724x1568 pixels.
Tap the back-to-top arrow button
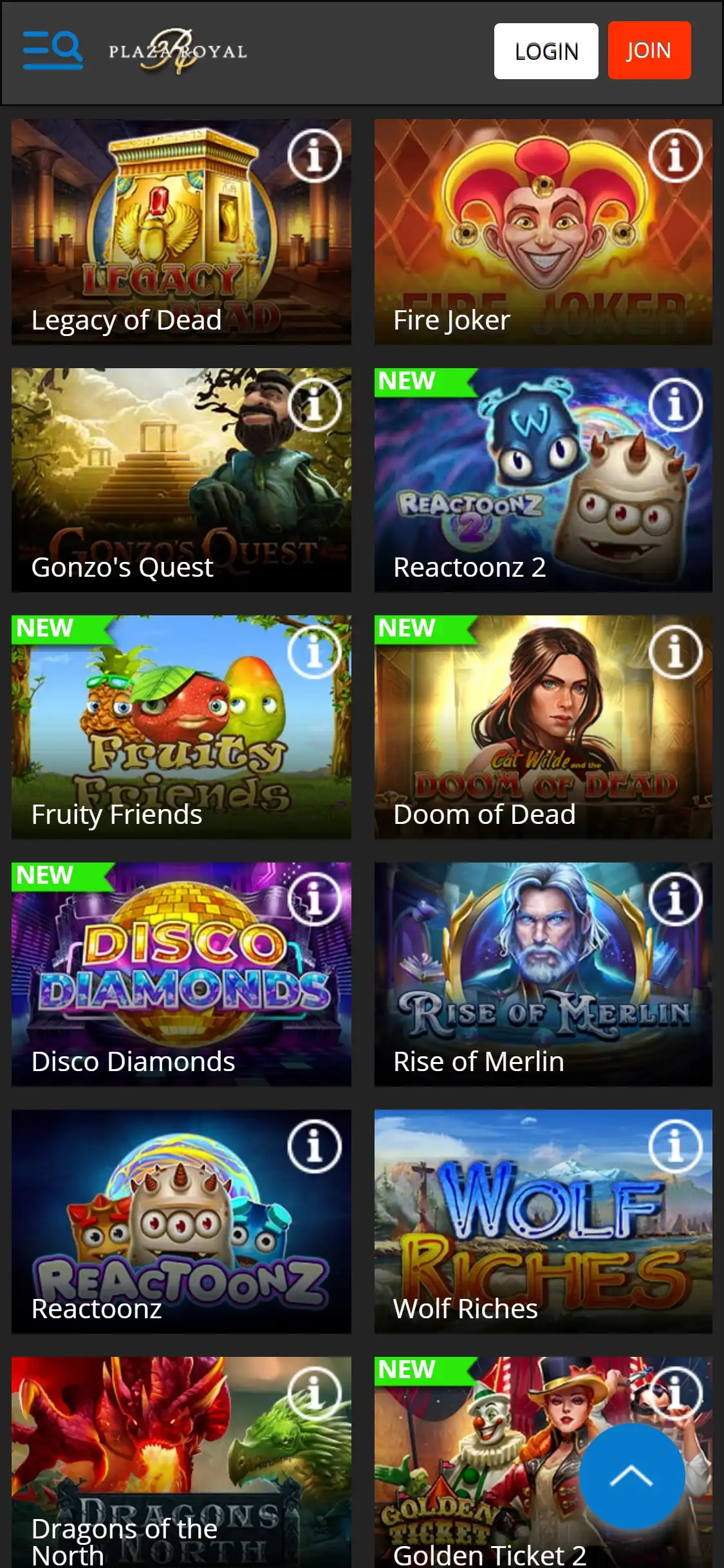631,1475
